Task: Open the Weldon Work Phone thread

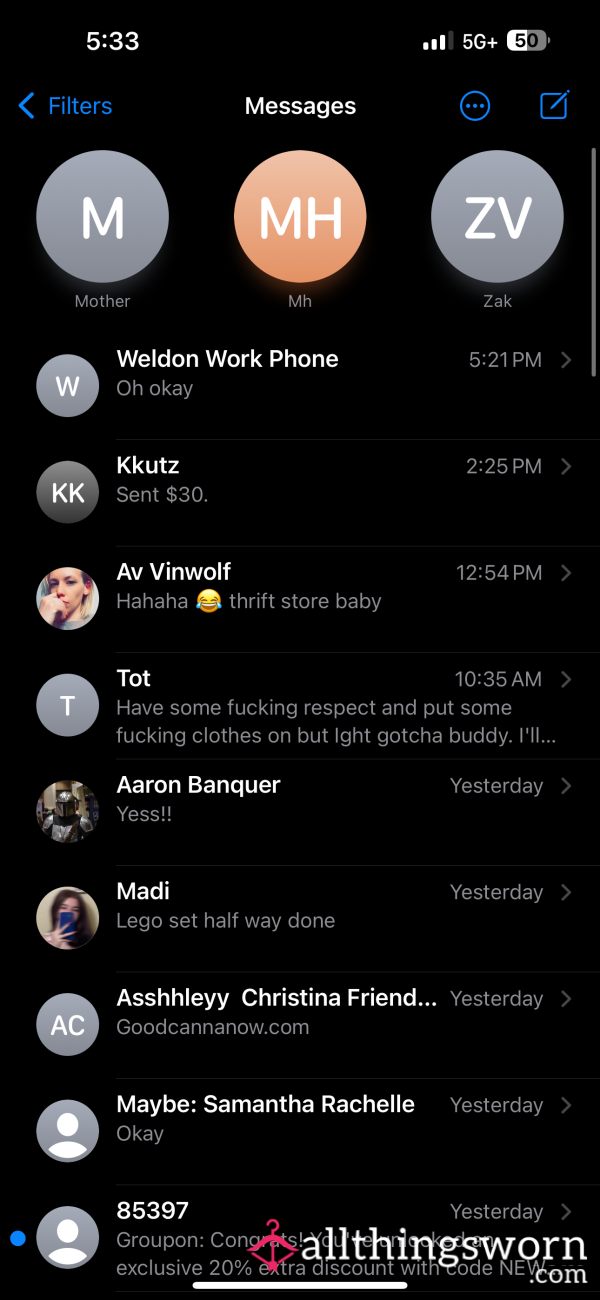Action: tap(300, 386)
